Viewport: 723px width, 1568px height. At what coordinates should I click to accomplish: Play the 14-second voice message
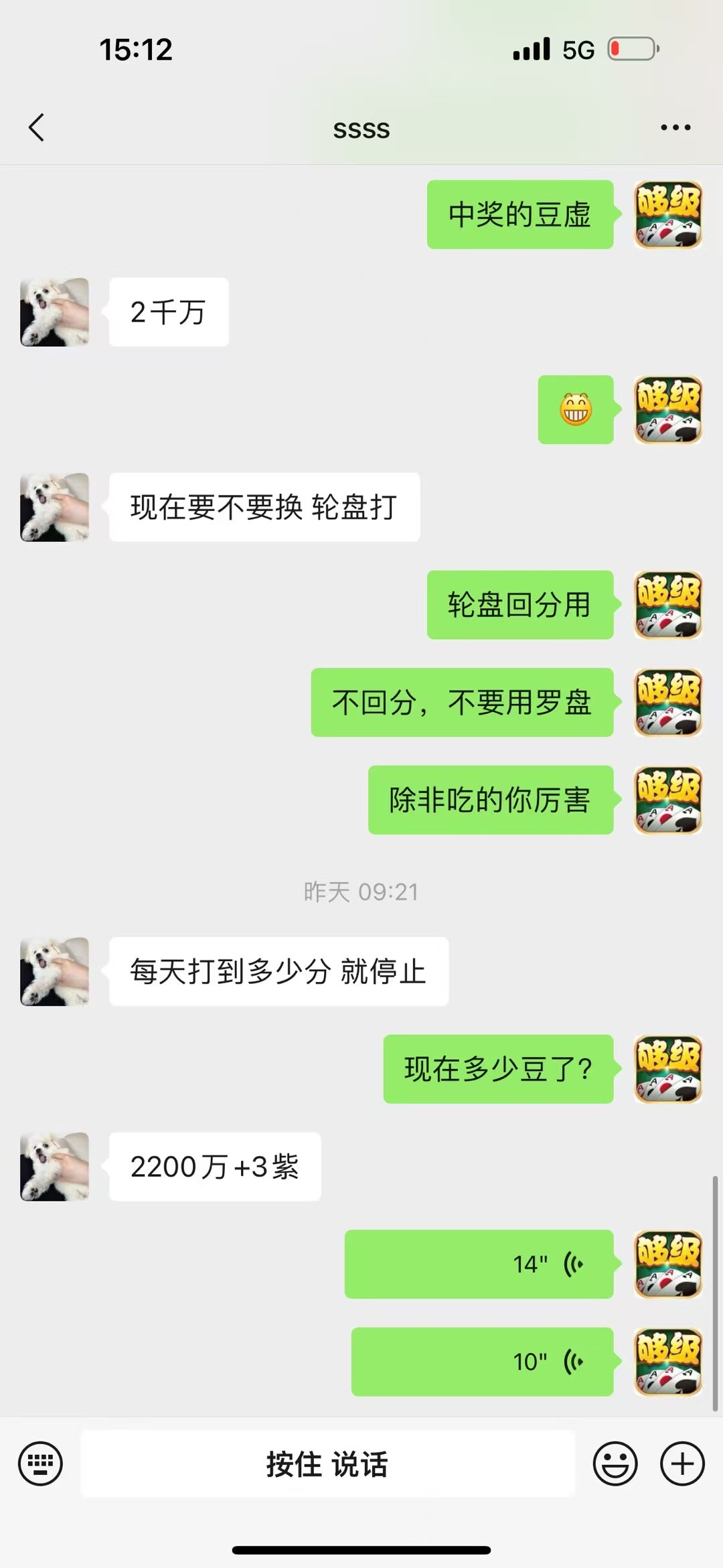[x=479, y=1264]
